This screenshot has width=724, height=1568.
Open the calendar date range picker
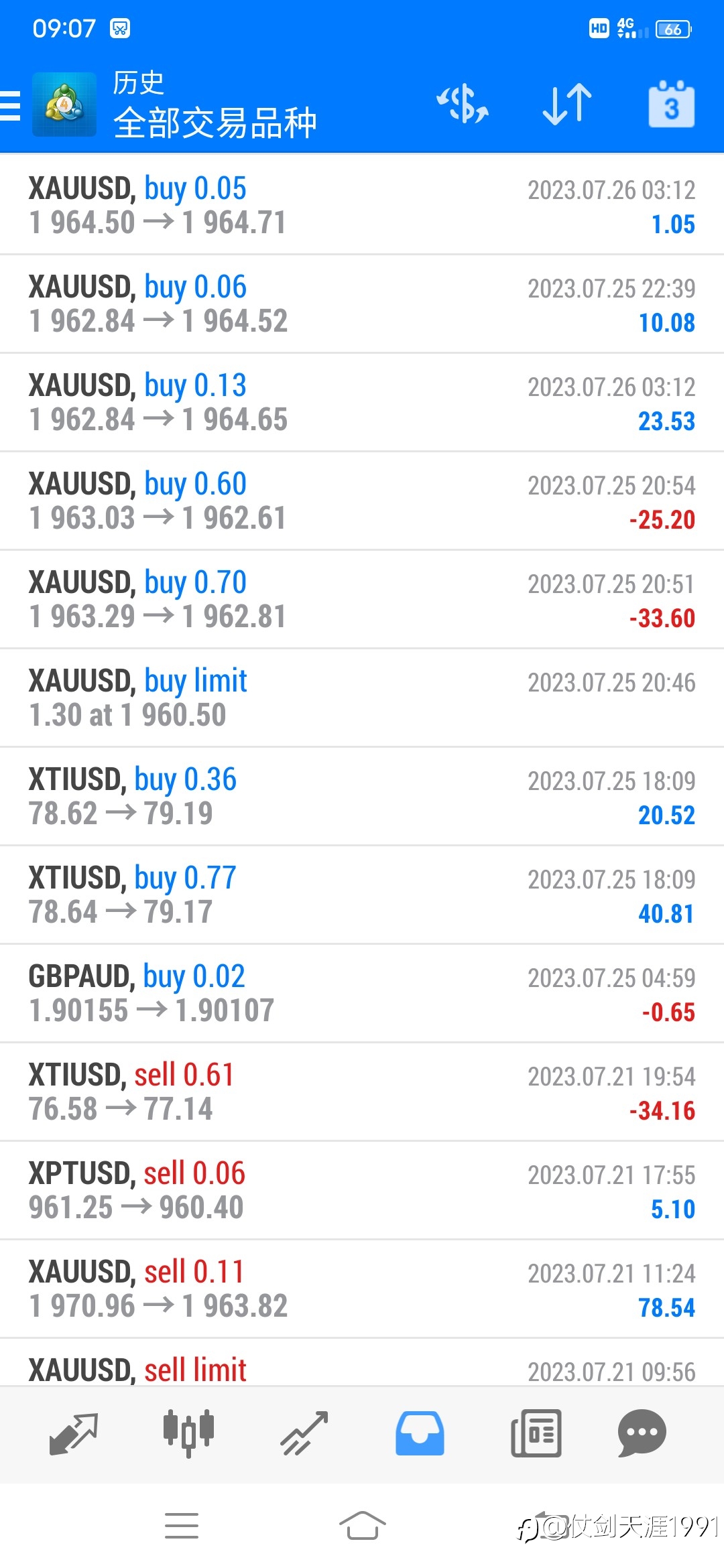click(x=671, y=105)
